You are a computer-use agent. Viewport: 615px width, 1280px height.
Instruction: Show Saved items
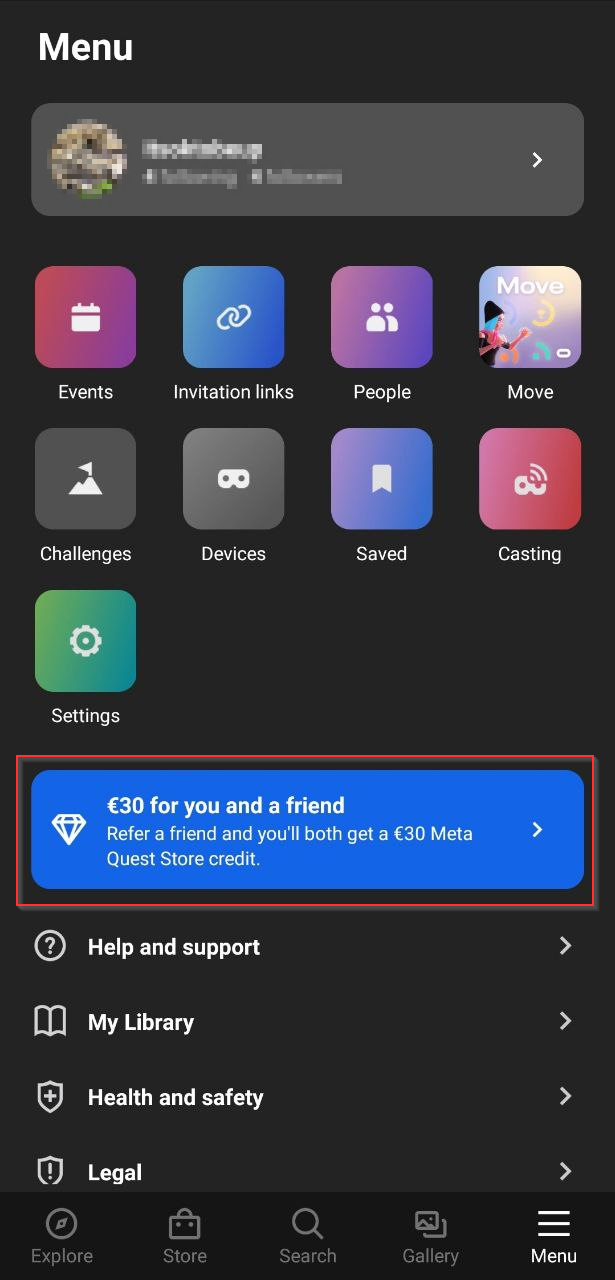pyautogui.click(x=381, y=480)
